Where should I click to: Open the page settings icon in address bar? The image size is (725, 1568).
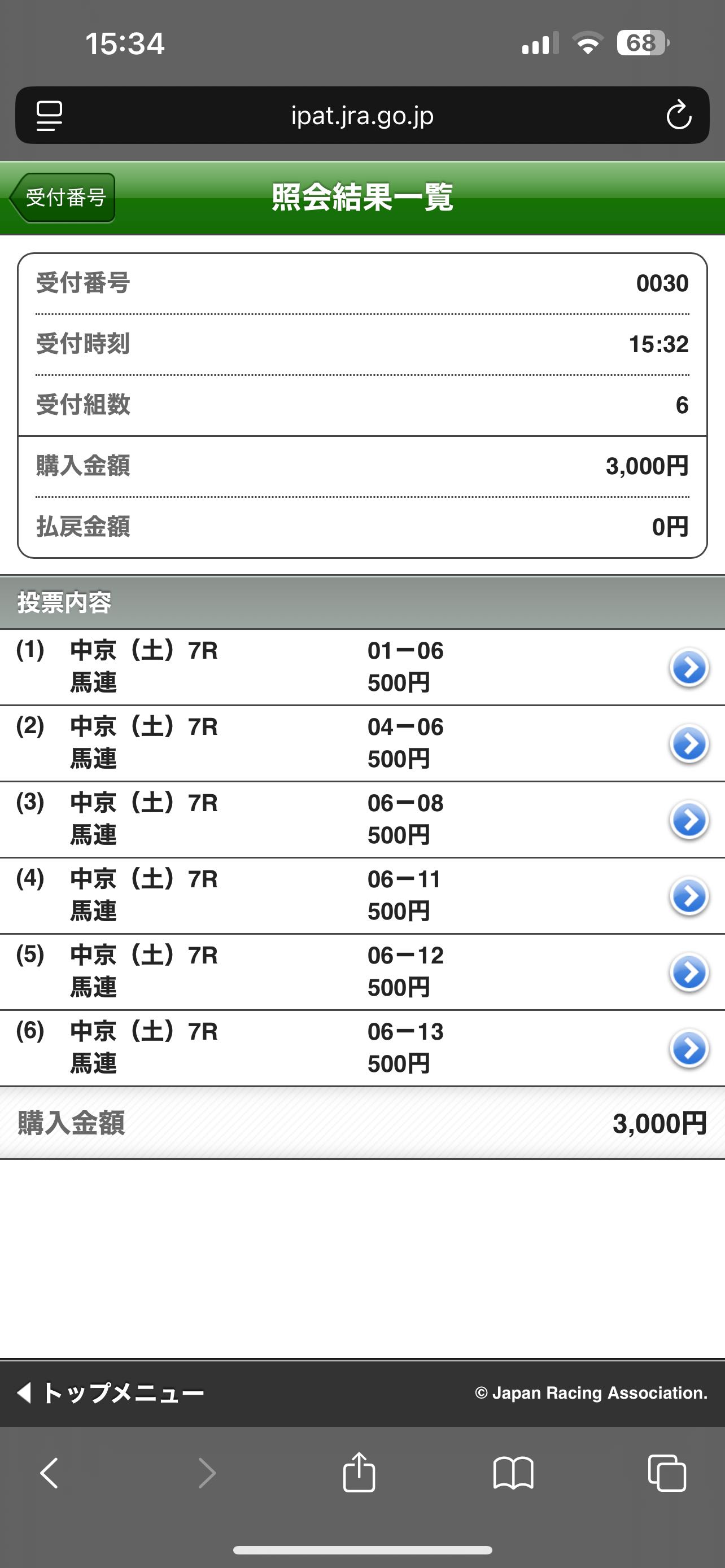(x=49, y=116)
